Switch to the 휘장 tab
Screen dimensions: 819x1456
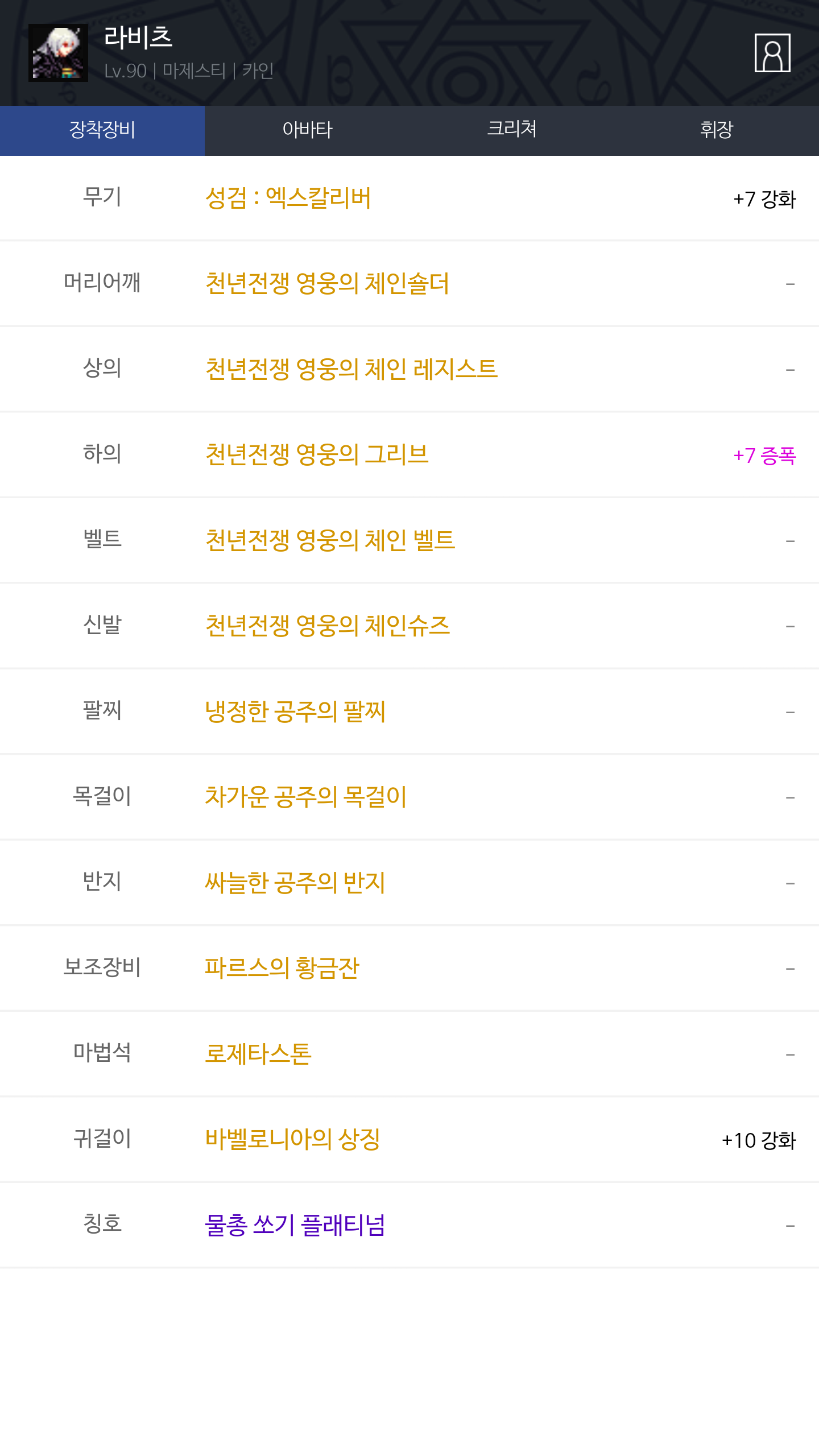[x=717, y=130]
